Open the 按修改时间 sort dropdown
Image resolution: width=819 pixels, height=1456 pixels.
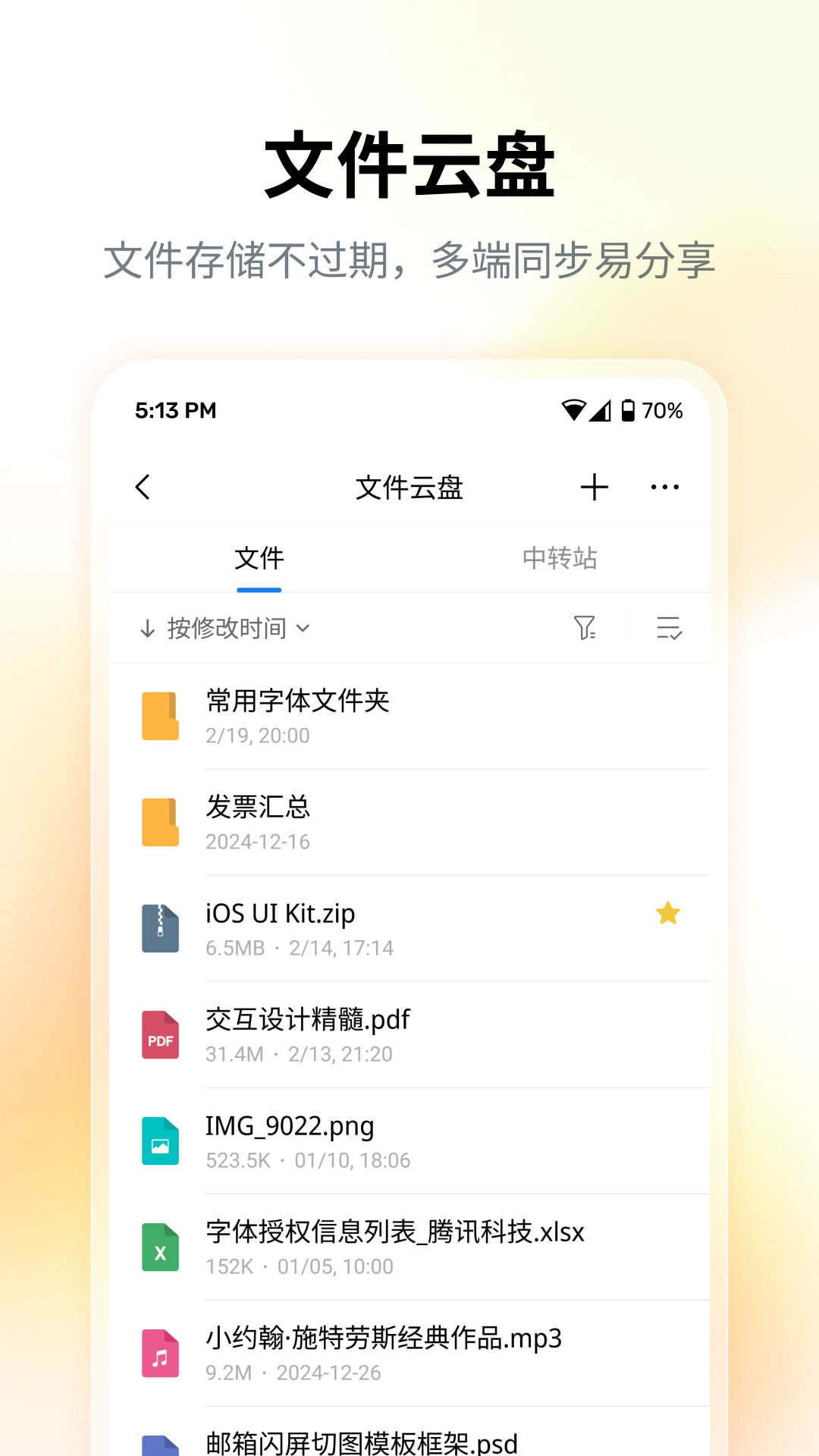pos(227,628)
